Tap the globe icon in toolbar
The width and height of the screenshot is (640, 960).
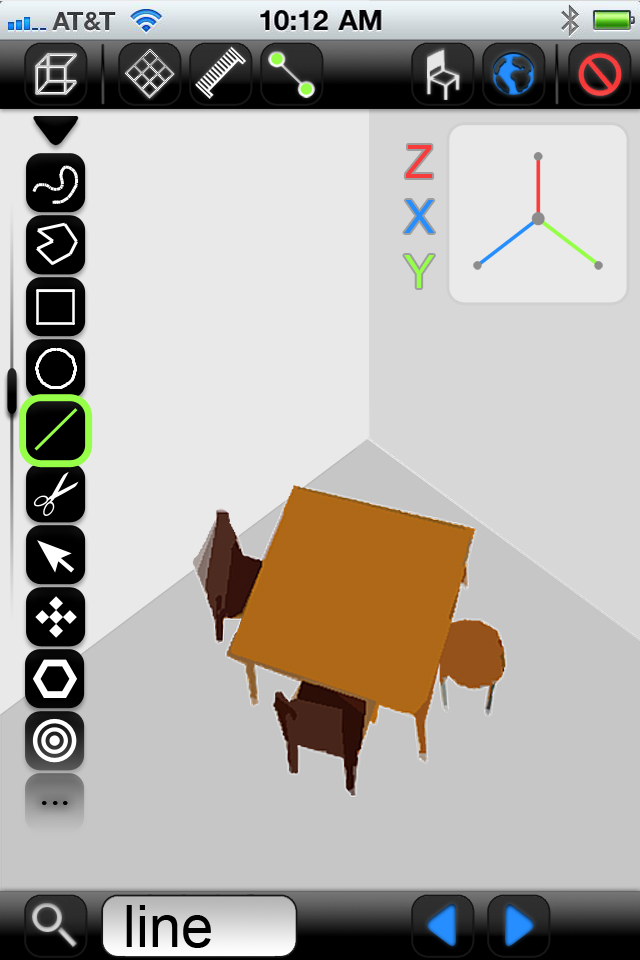click(513, 74)
